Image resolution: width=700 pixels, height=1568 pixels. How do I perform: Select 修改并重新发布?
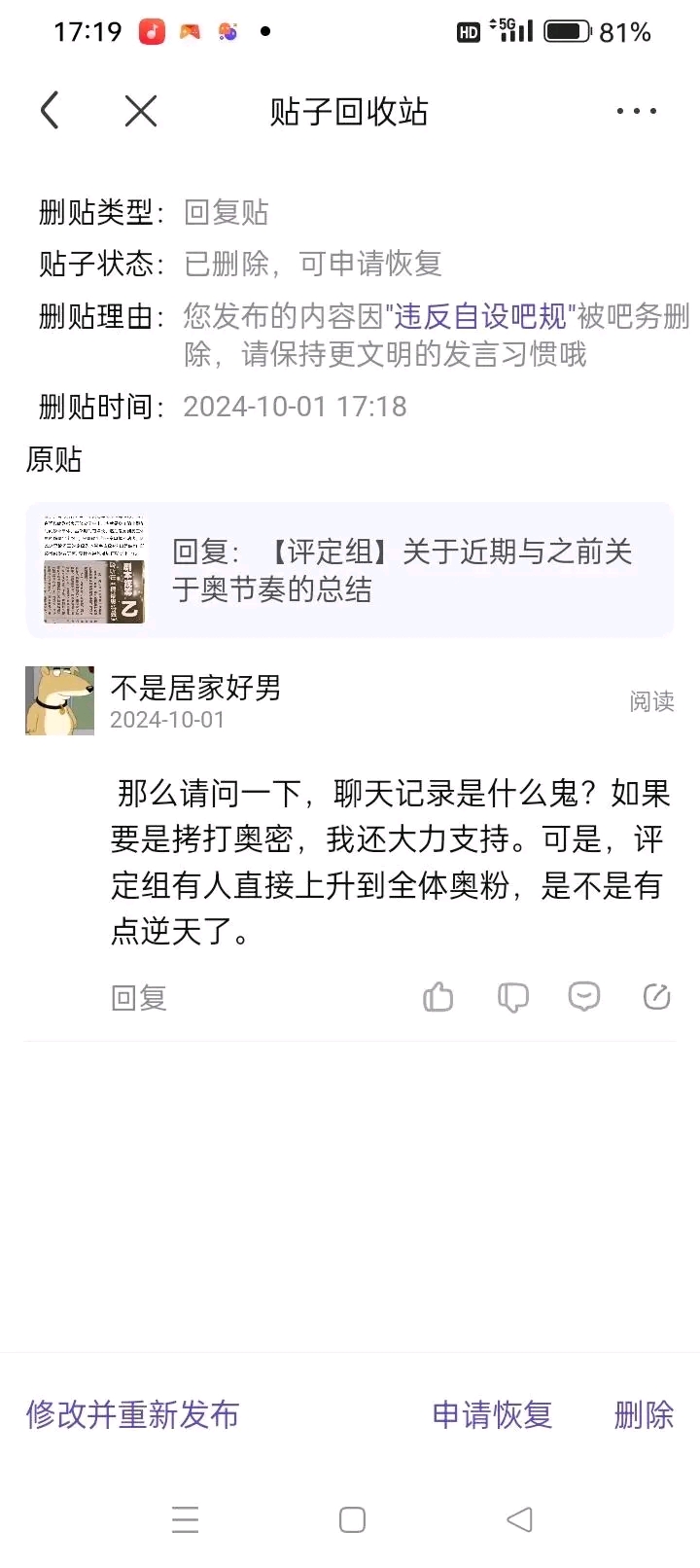(x=132, y=1414)
